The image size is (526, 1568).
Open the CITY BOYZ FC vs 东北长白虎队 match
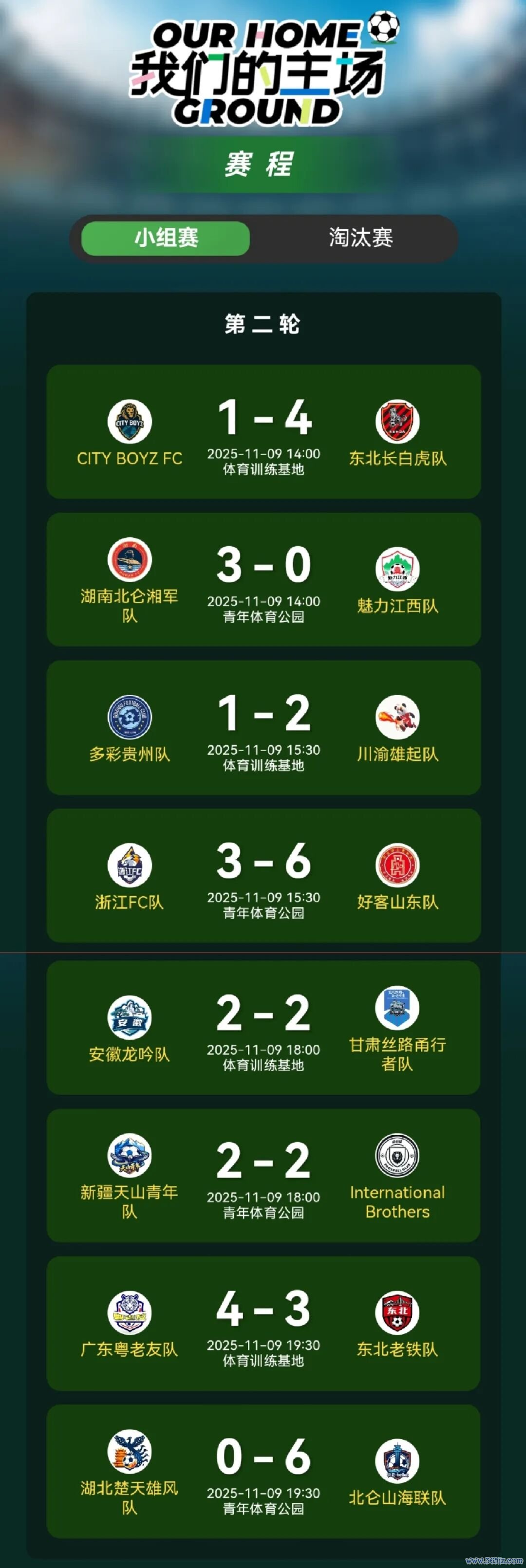click(263, 432)
